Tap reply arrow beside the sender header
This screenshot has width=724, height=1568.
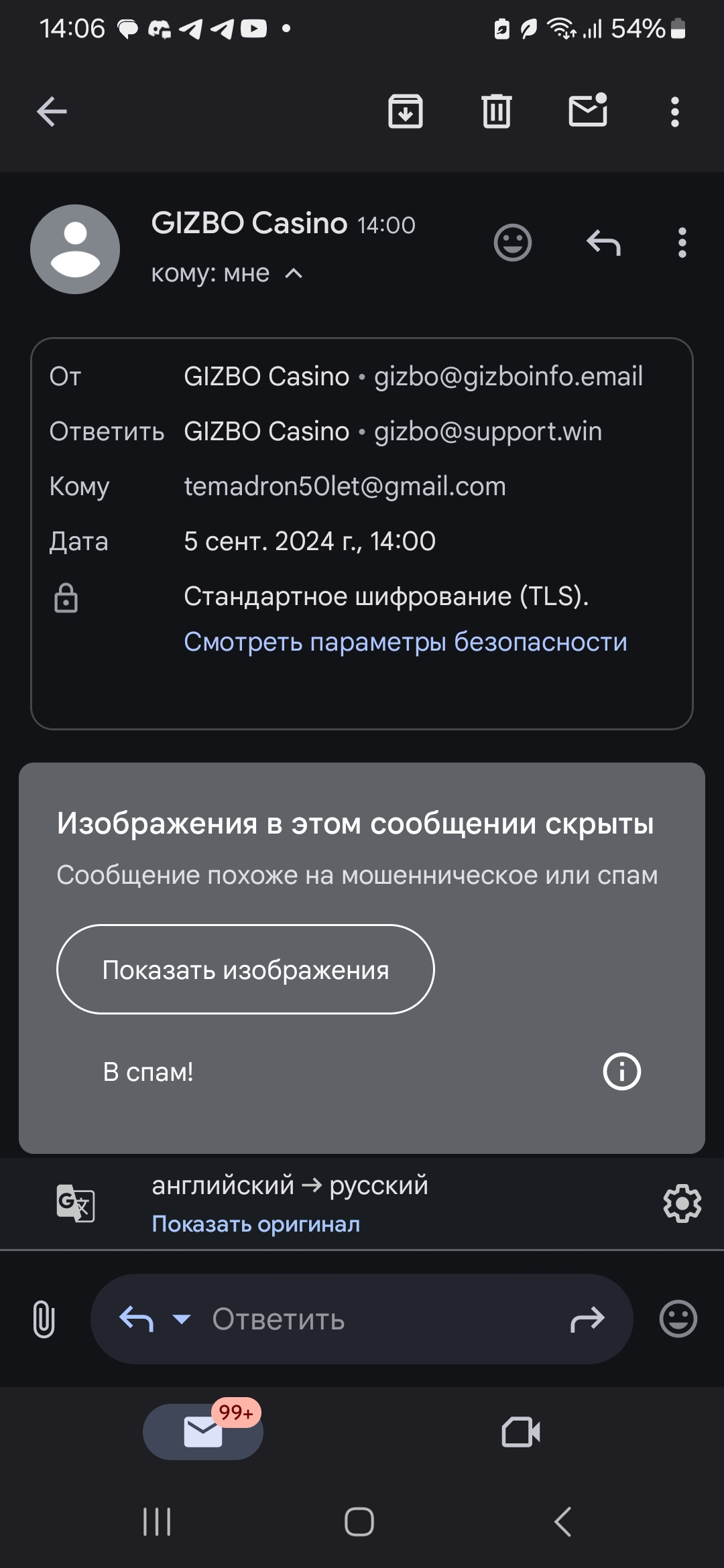pos(603,243)
